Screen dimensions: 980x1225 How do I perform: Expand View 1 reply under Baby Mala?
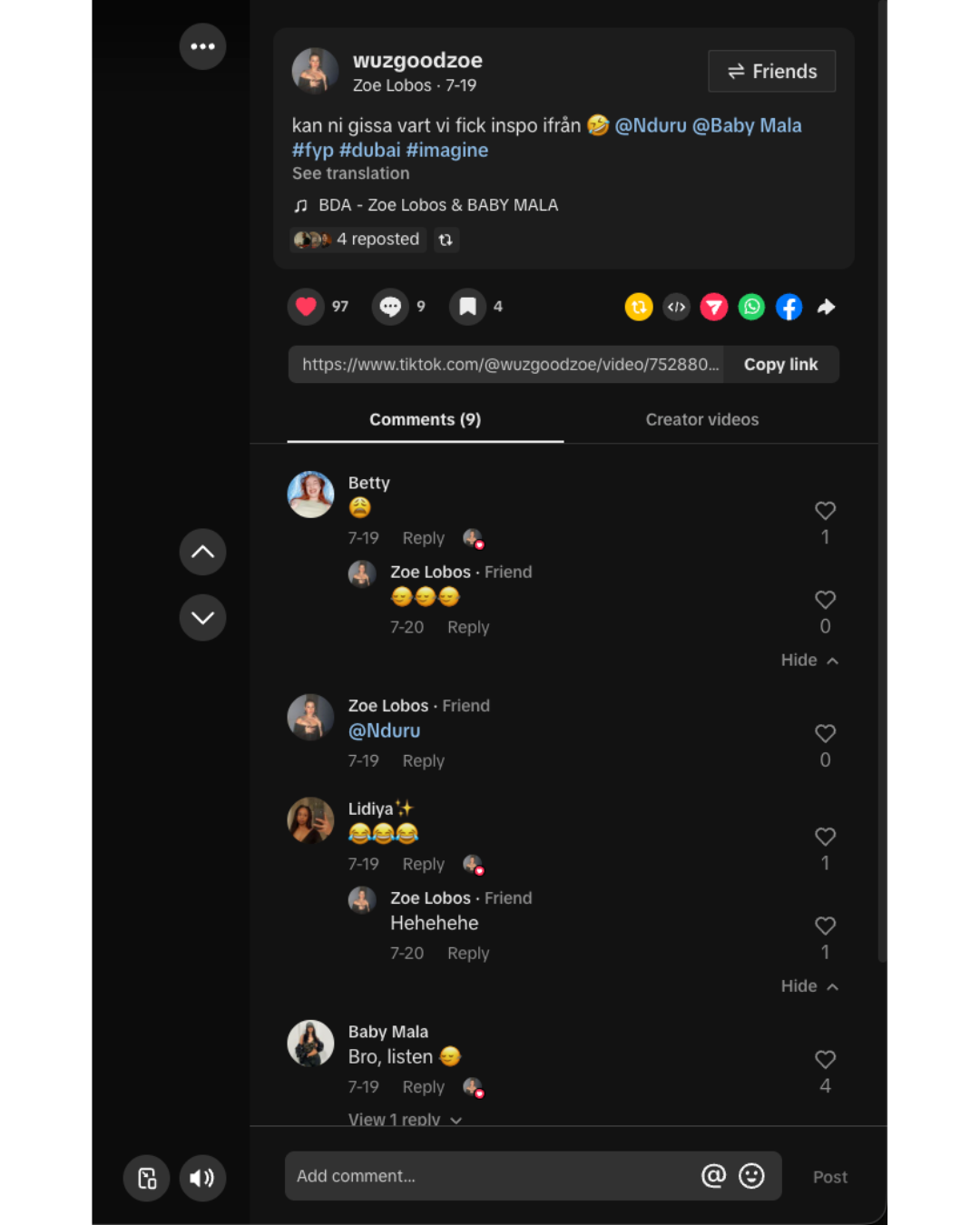(405, 1119)
